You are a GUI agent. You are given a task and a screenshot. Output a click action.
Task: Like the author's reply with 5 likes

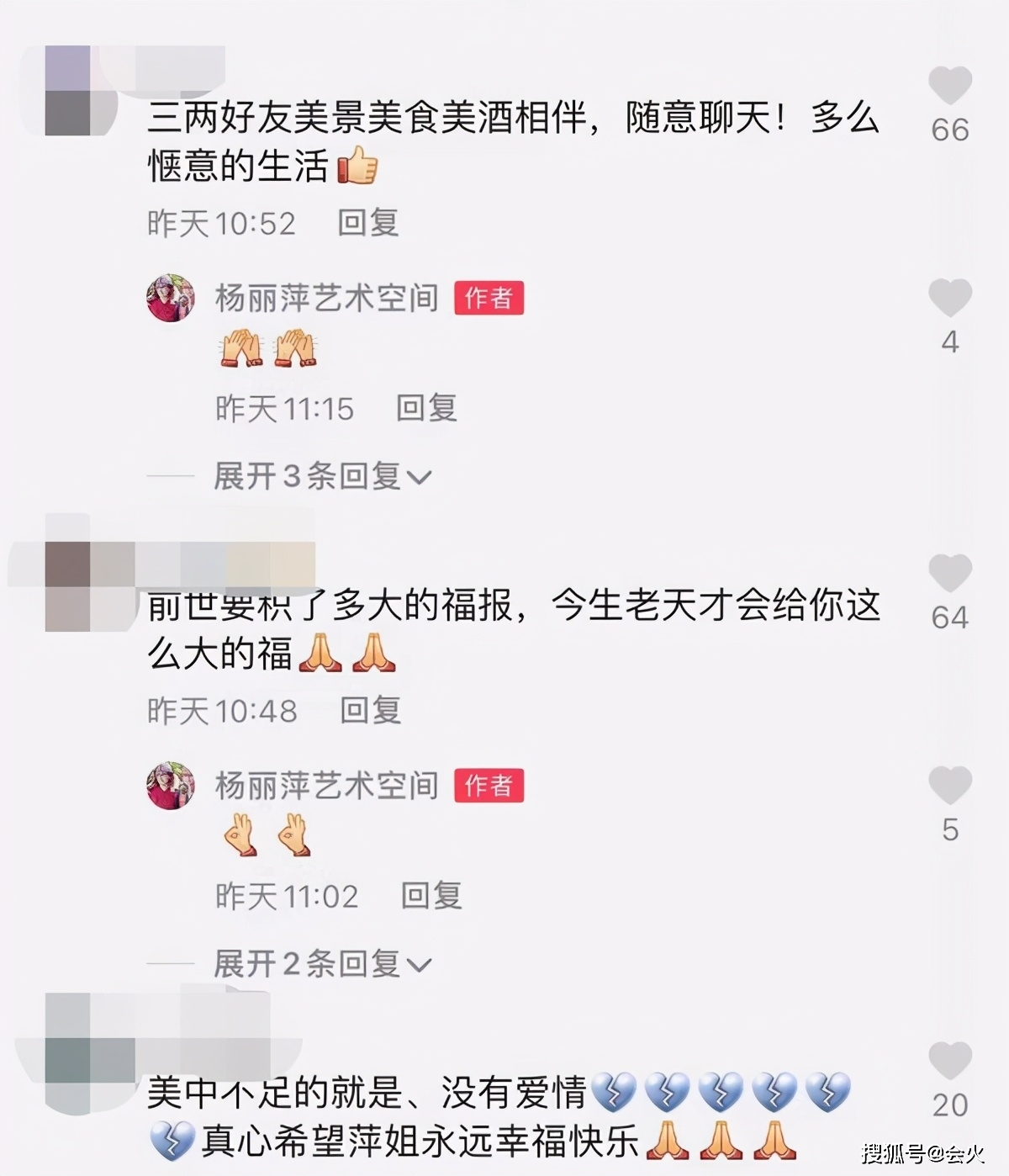949,786
